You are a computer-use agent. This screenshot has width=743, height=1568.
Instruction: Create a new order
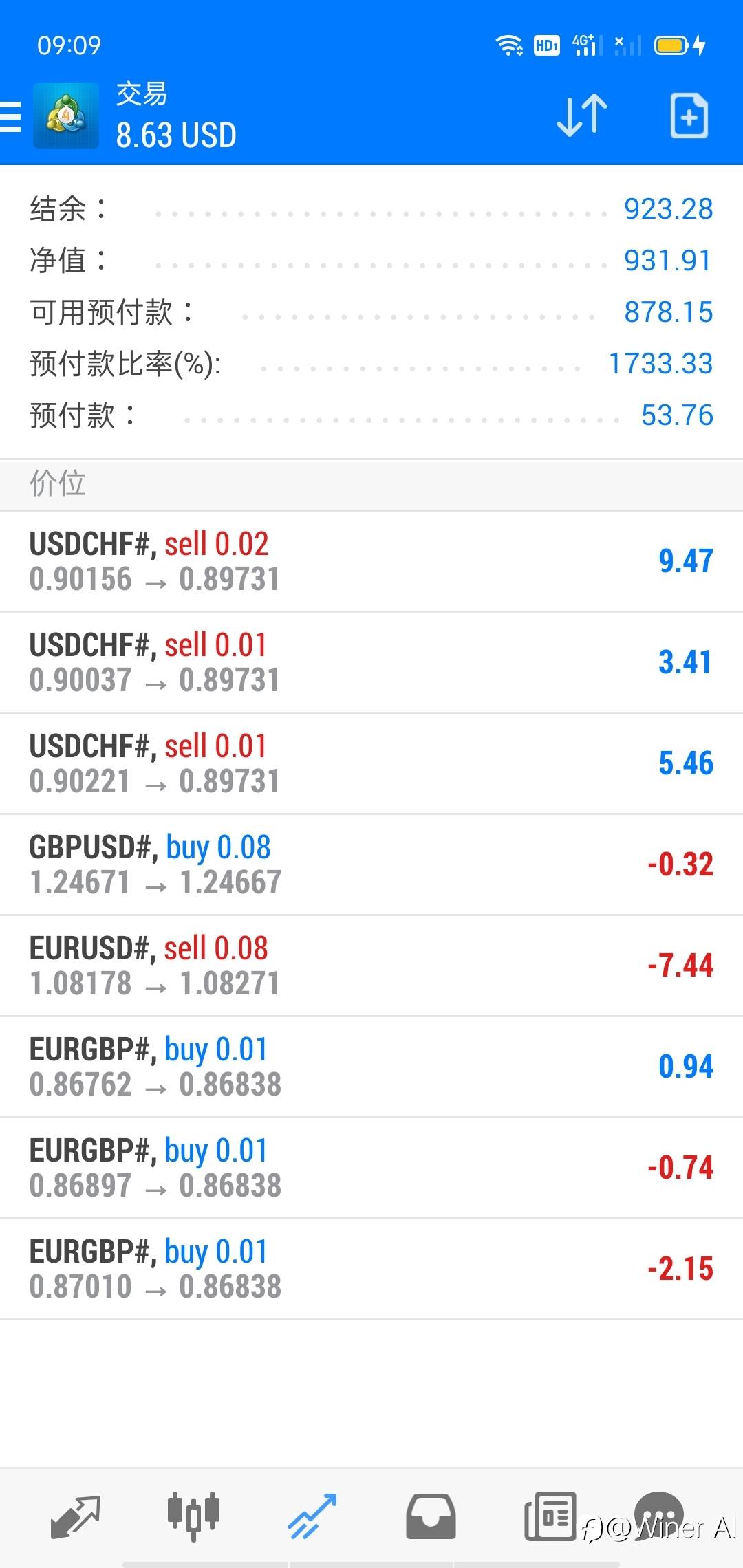click(689, 116)
